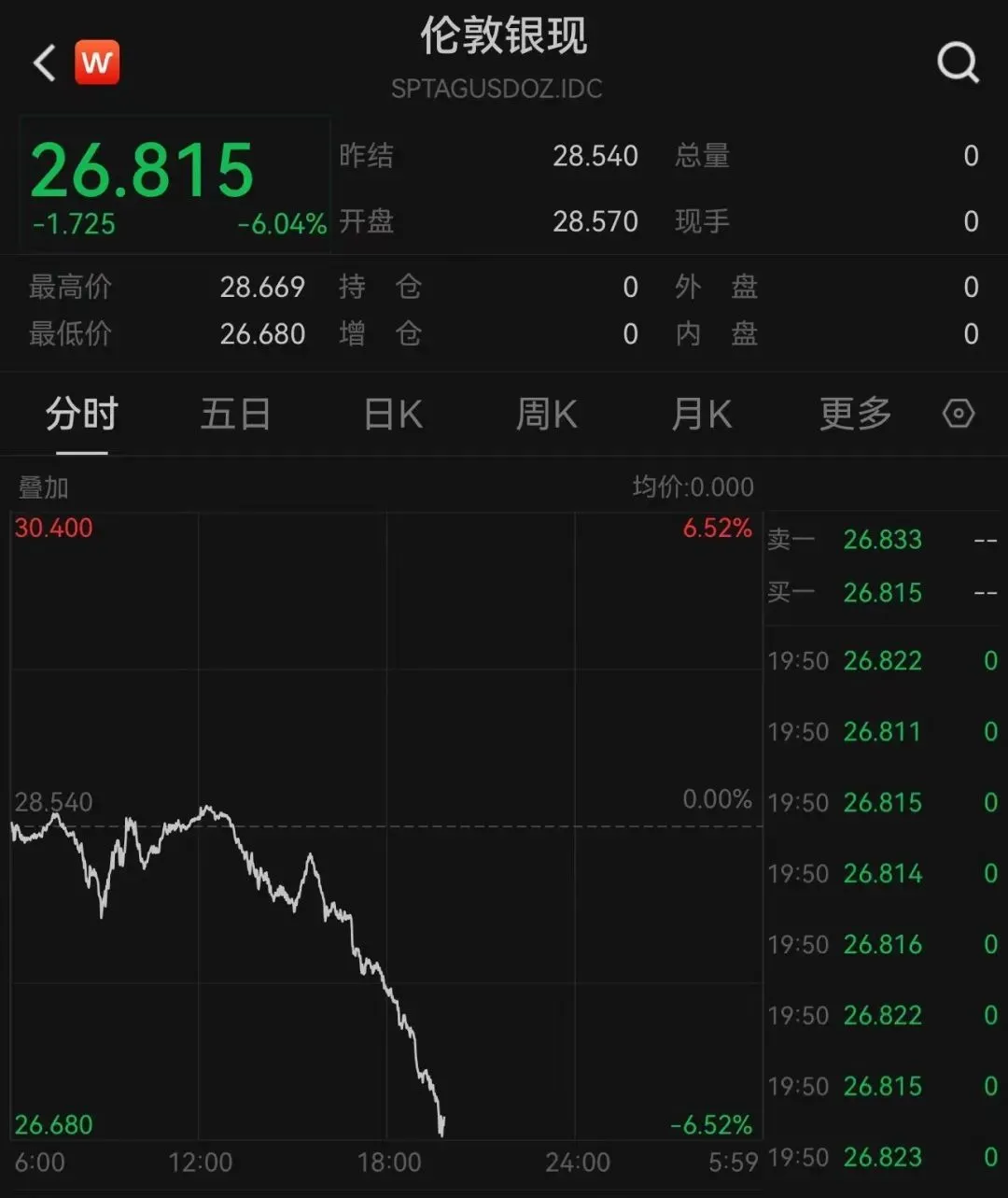This screenshot has height=1198, width=1008.
Task: Go back with the top-left arrow
Action: point(45,63)
